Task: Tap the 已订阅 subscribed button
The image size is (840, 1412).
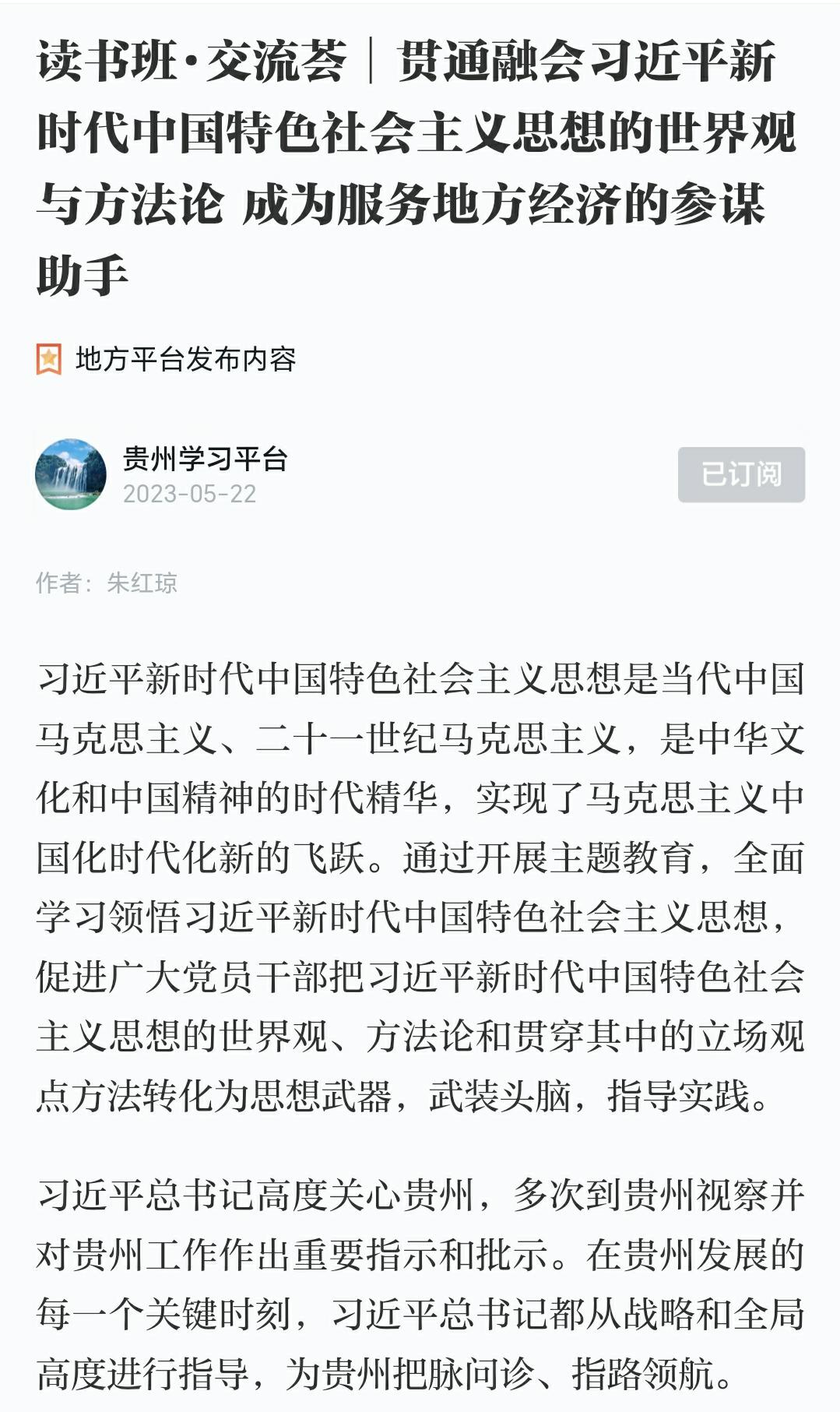Action: (740, 474)
